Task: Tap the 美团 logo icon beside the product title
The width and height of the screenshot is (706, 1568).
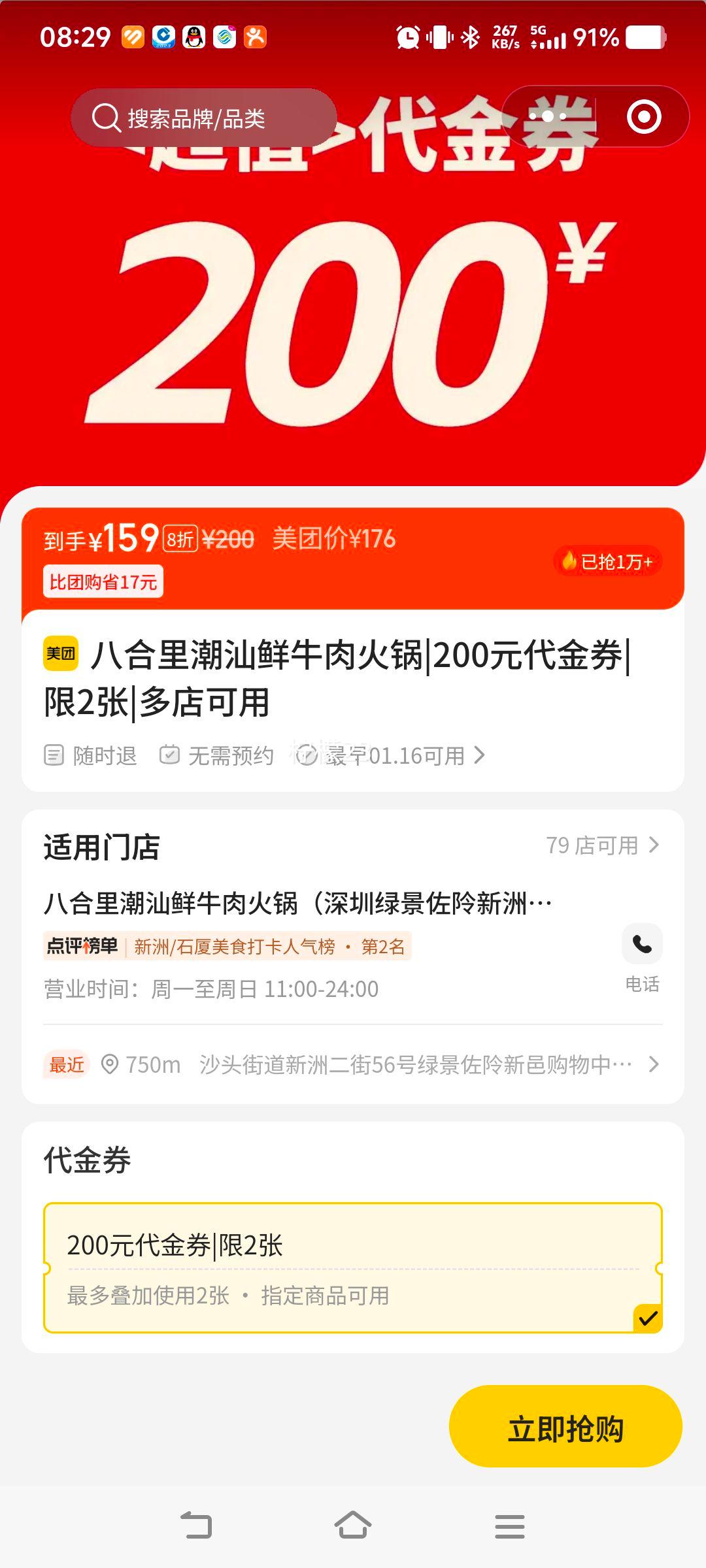Action: click(61, 653)
